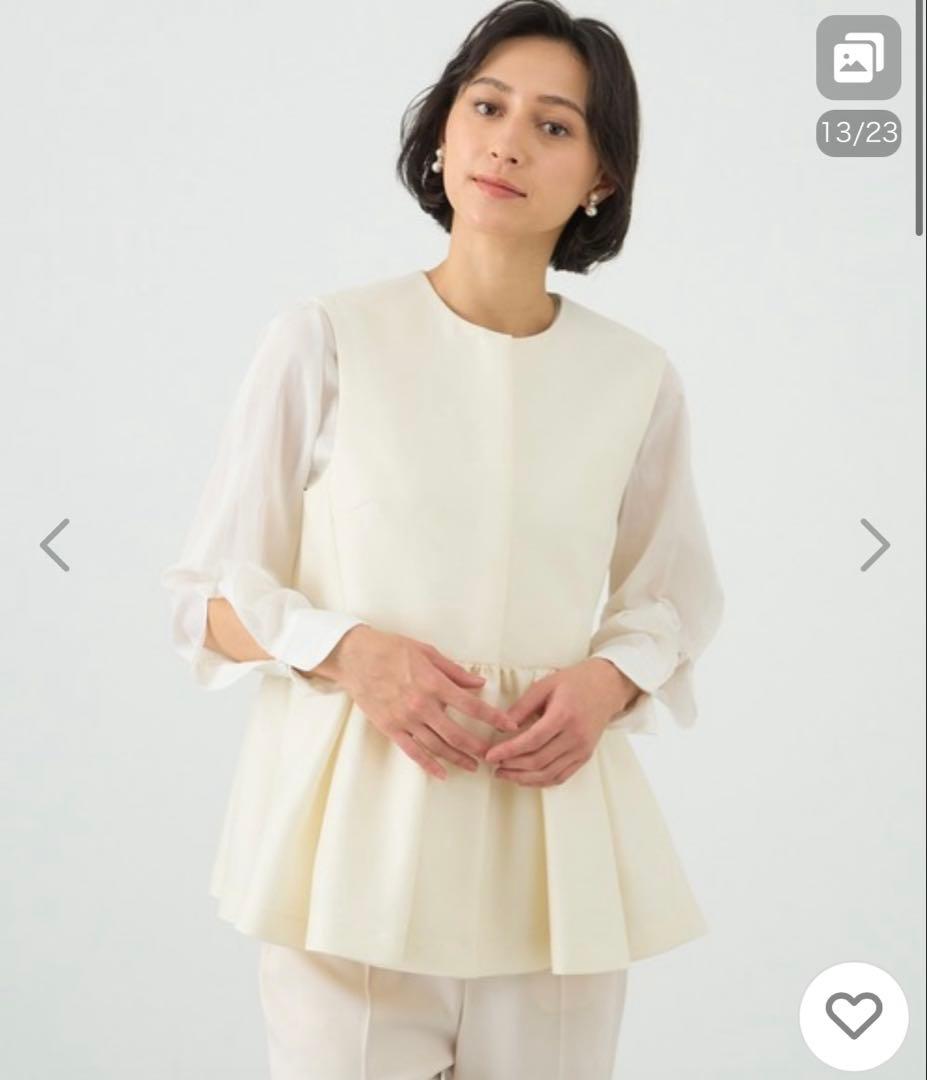
Task: Open the image gallery icon
Action: click(x=857, y=58)
